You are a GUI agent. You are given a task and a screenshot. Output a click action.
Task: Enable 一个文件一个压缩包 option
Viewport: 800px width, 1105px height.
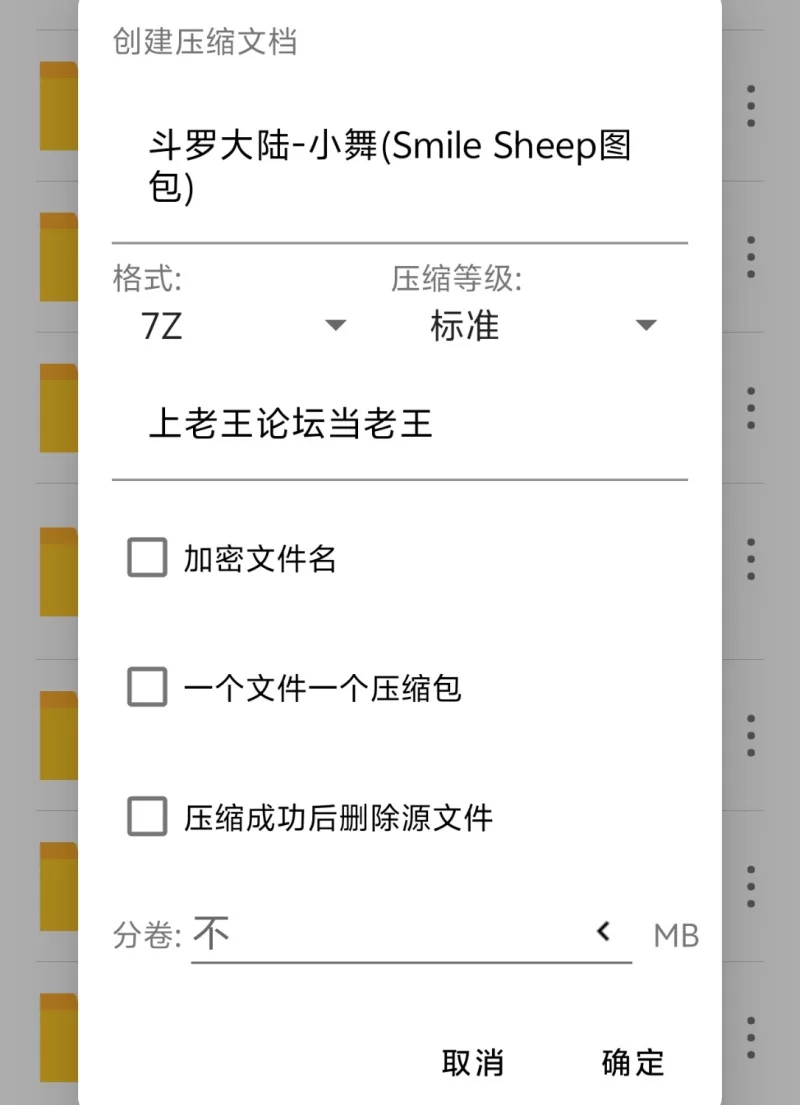pyautogui.click(x=148, y=688)
